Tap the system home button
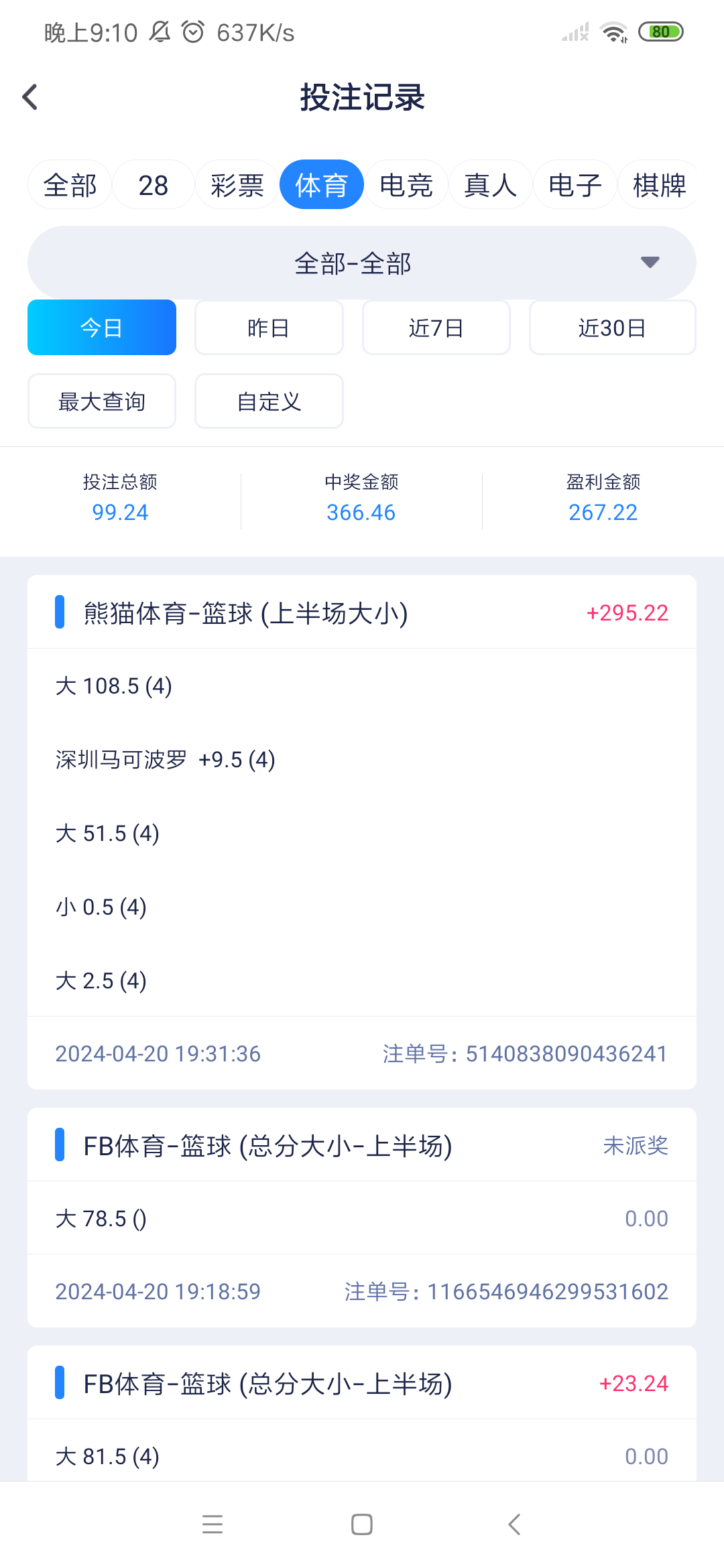 click(x=362, y=1524)
